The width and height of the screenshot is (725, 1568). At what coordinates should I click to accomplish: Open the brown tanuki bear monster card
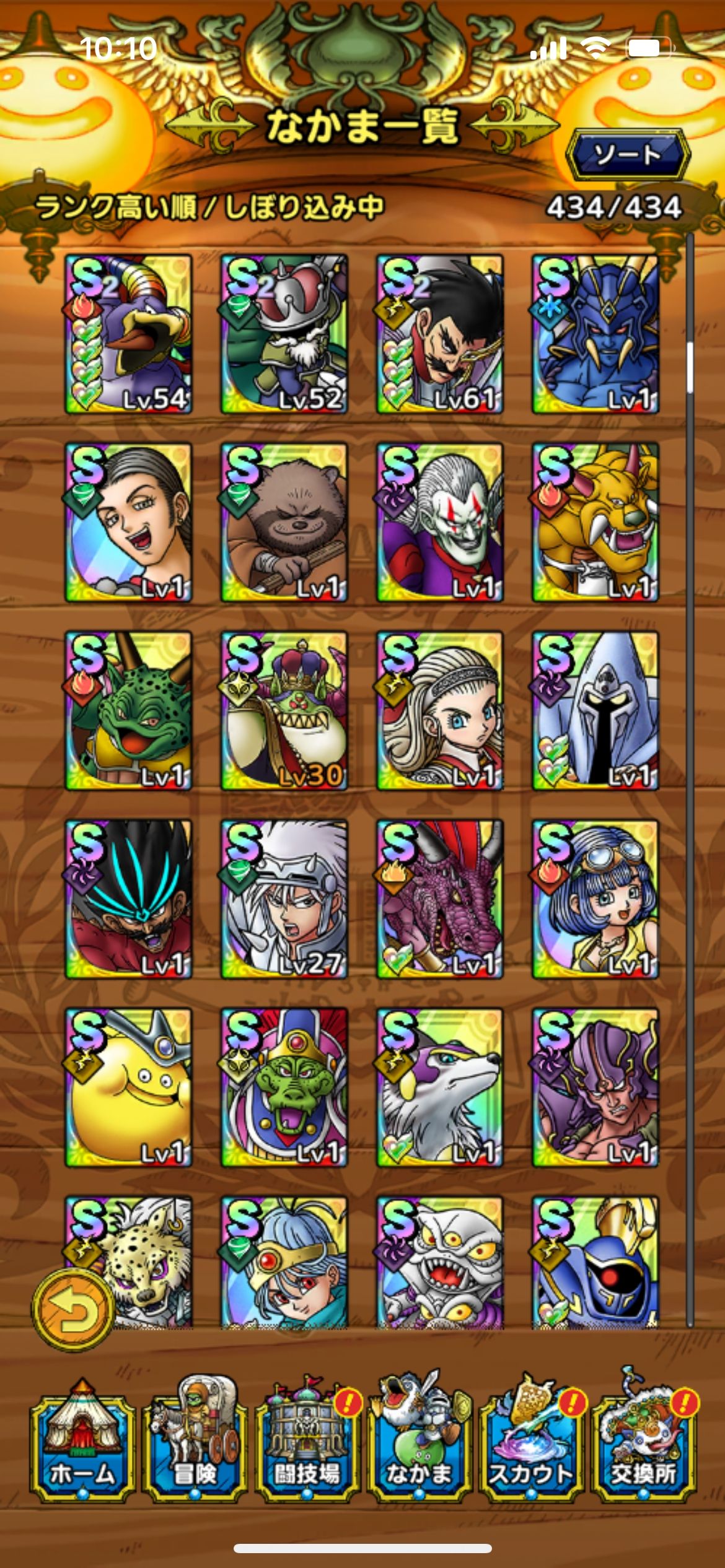tap(284, 523)
